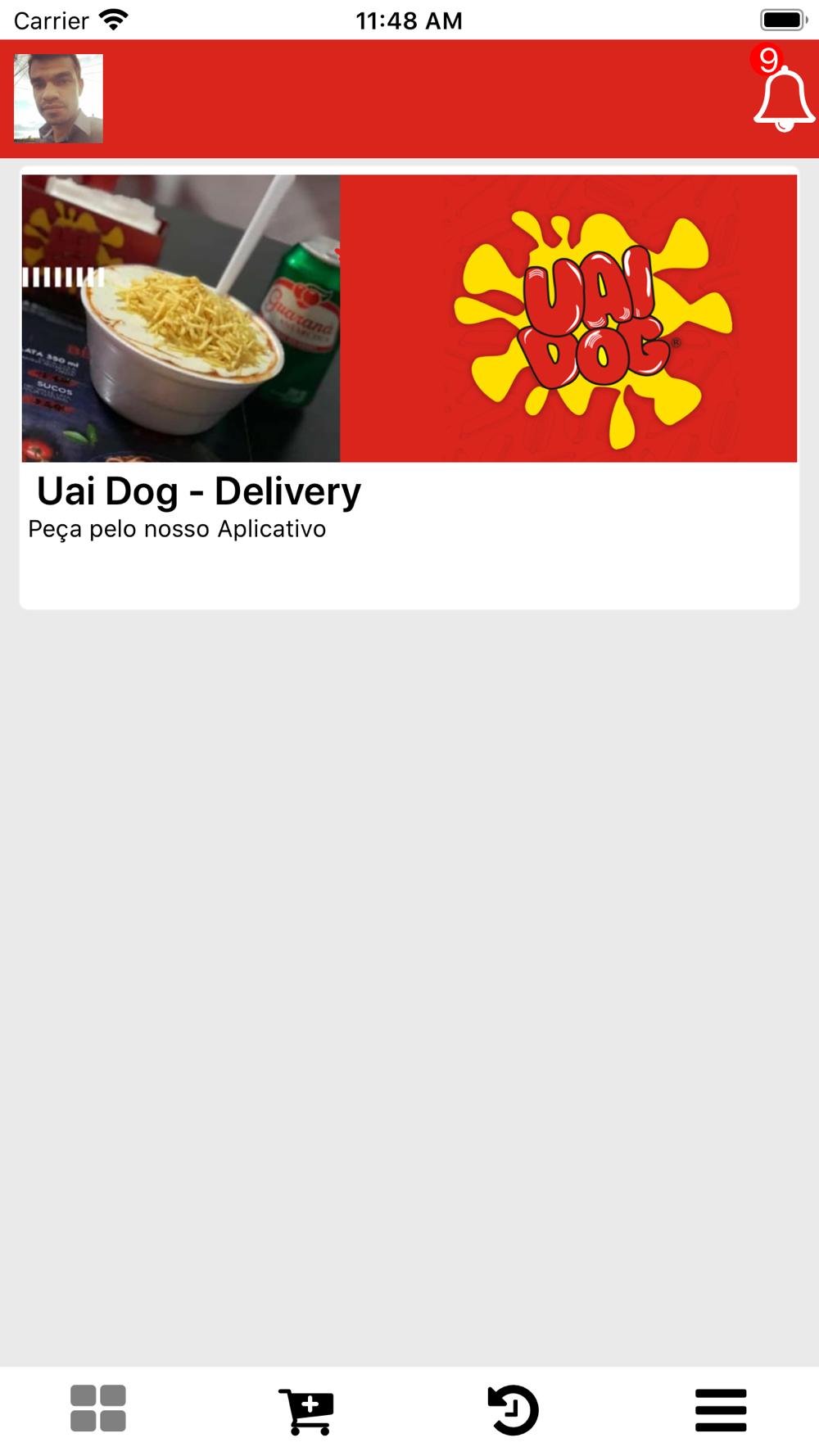Viewport: 819px width, 1456px height.
Task: Switch to the grid home tab
Action: [x=98, y=1409]
